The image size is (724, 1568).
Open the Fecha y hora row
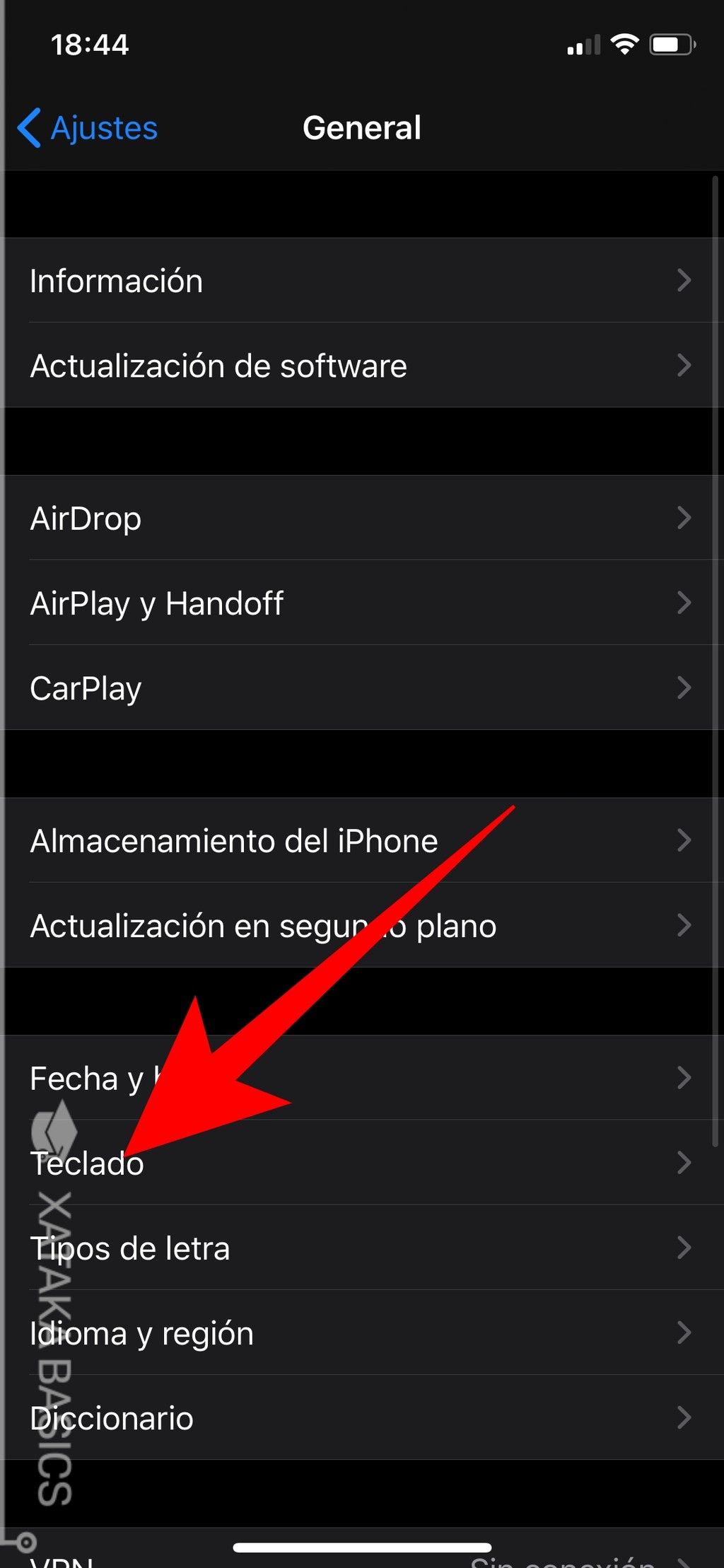coord(362,1079)
